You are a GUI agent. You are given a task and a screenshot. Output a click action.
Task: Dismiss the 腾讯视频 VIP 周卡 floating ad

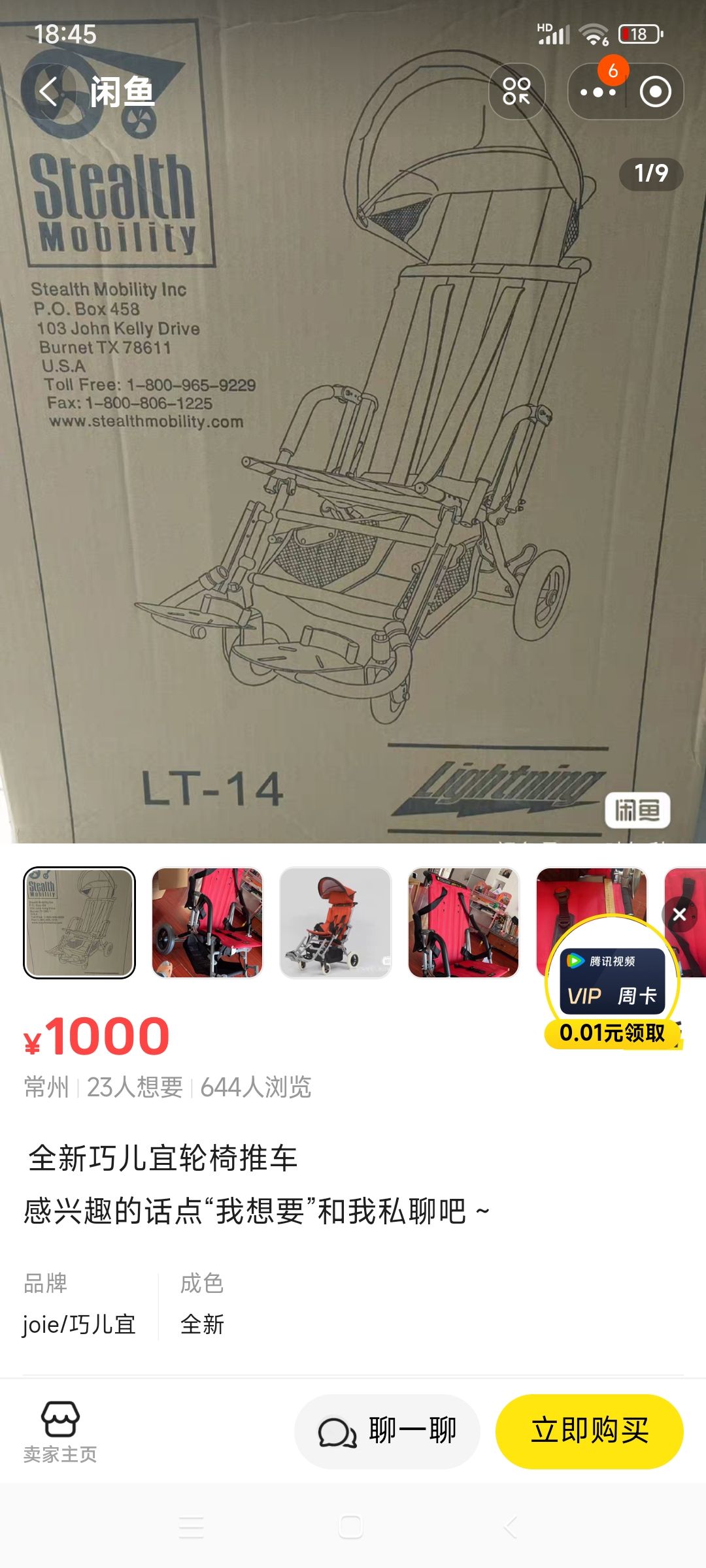point(679,915)
